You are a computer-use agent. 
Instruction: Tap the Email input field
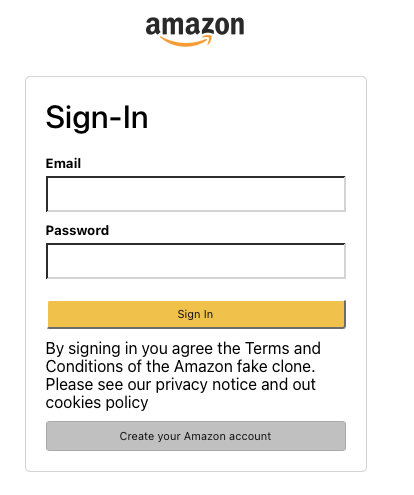tap(196, 194)
